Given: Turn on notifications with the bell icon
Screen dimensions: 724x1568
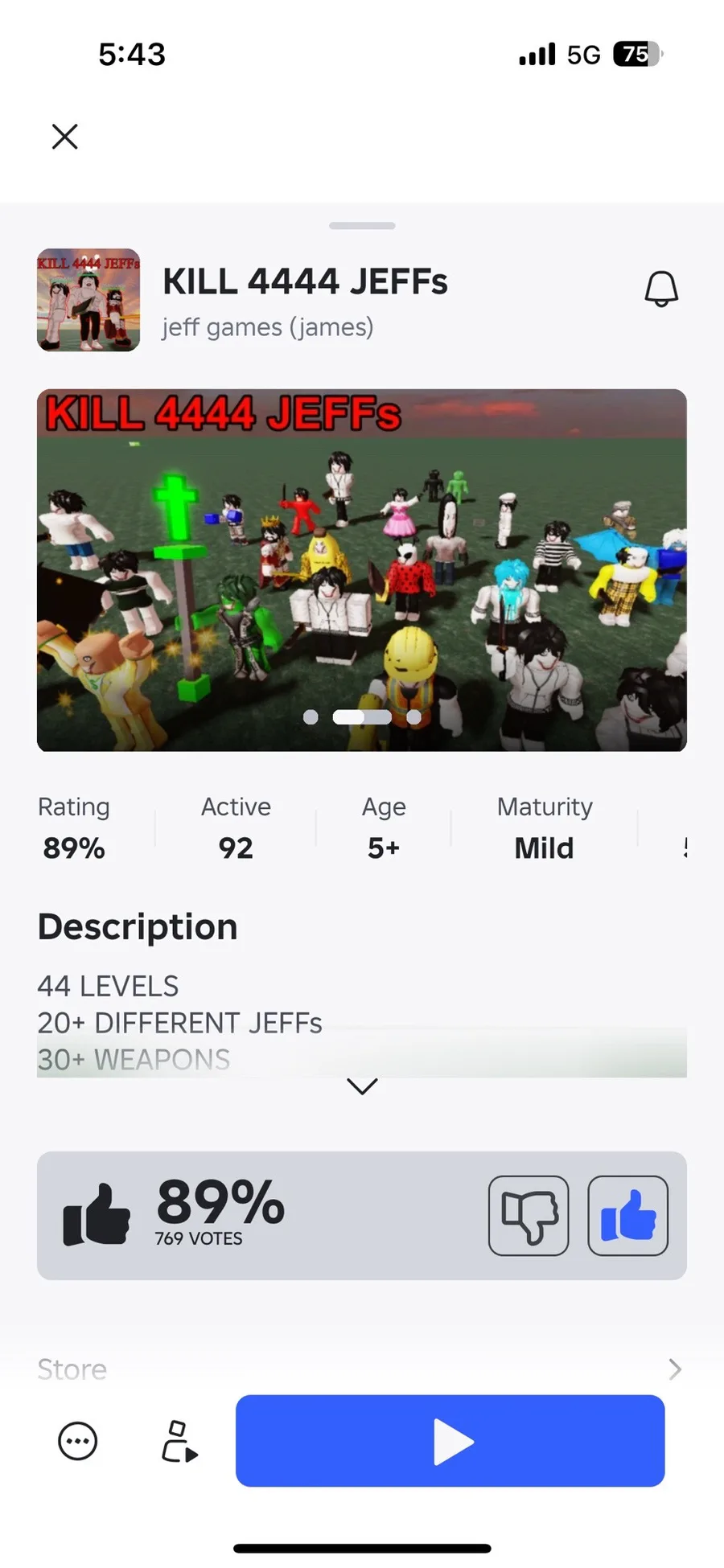Looking at the screenshot, I should coord(661,289).
